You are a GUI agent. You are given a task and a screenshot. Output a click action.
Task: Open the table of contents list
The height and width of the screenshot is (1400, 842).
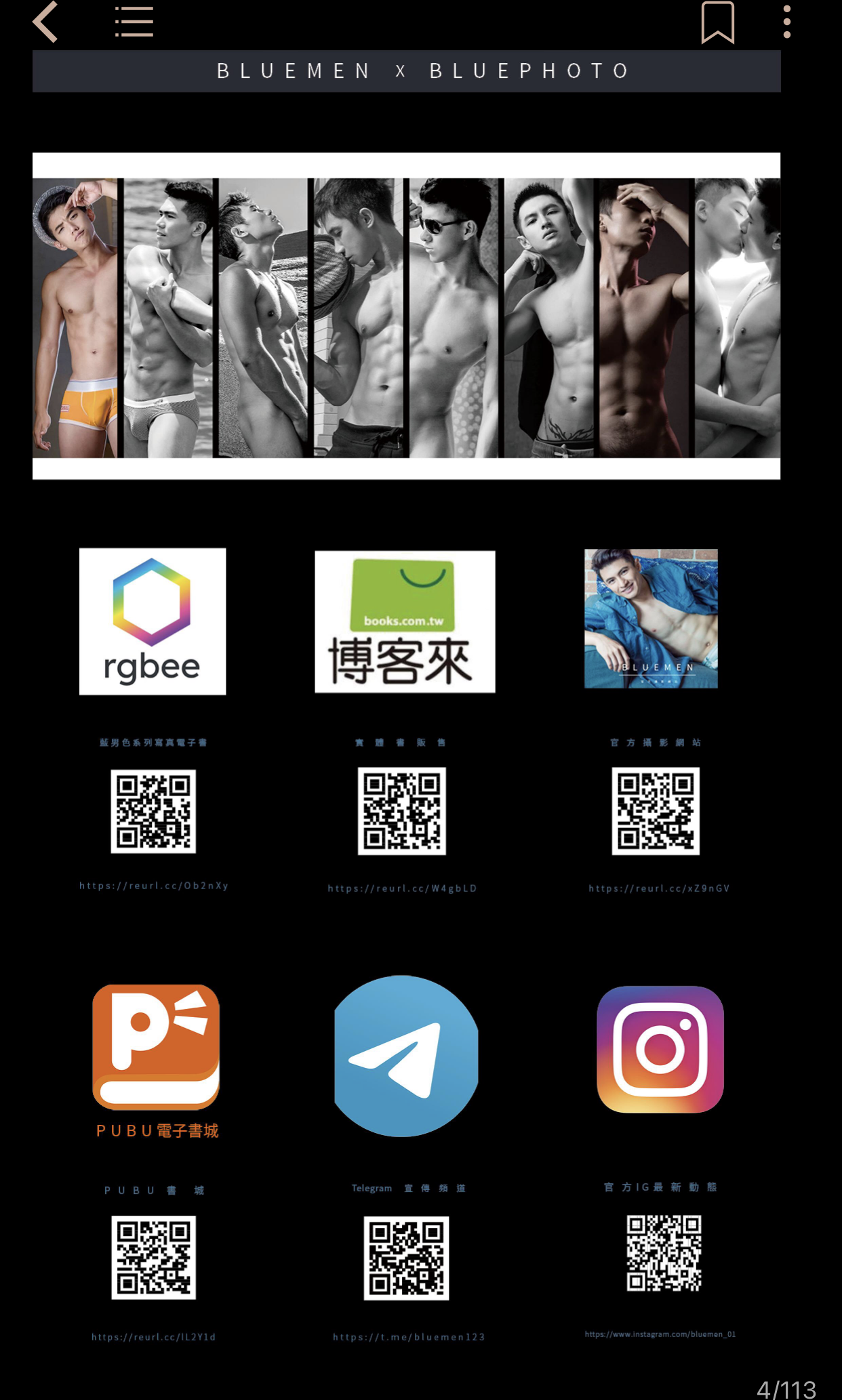pos(134,22)
